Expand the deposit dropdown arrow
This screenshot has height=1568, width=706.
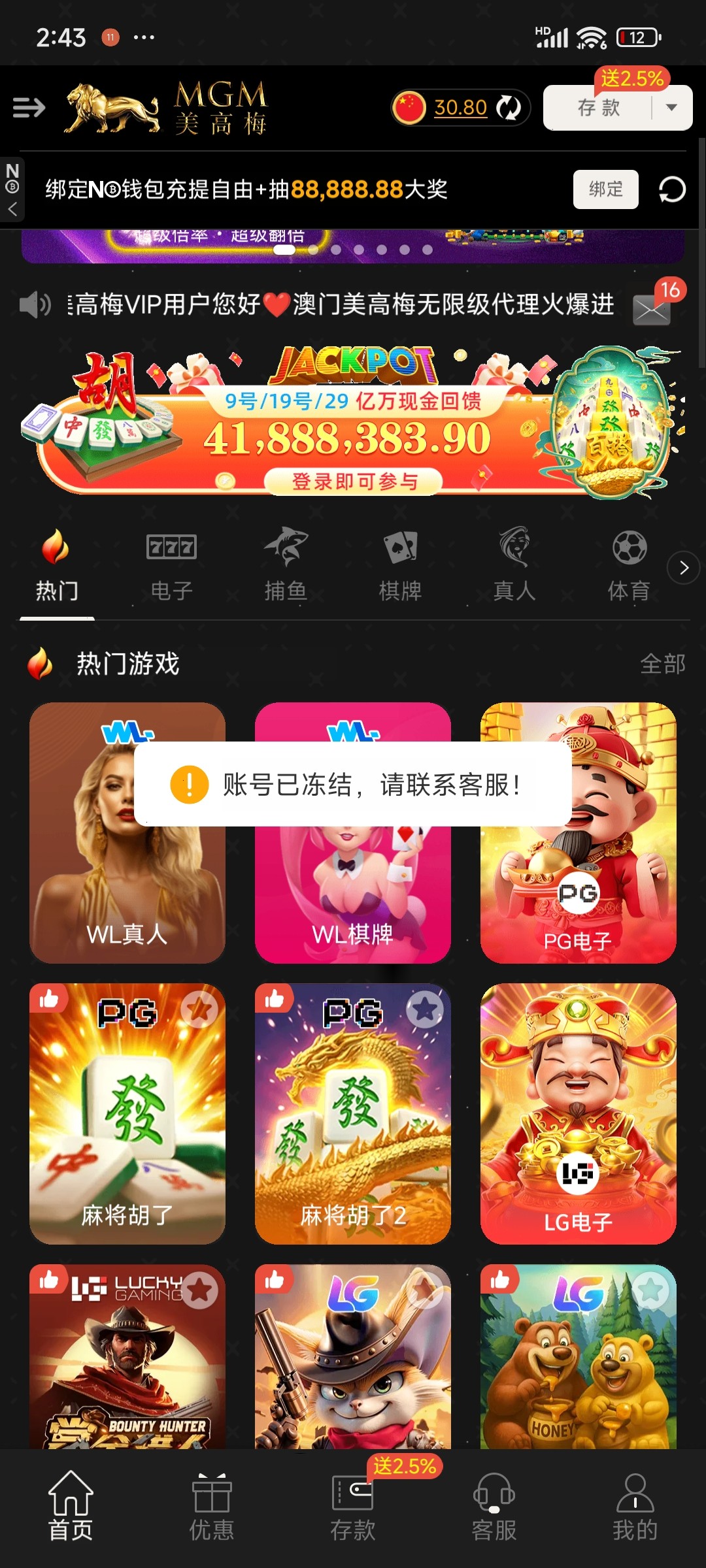(x=671, y=108)
